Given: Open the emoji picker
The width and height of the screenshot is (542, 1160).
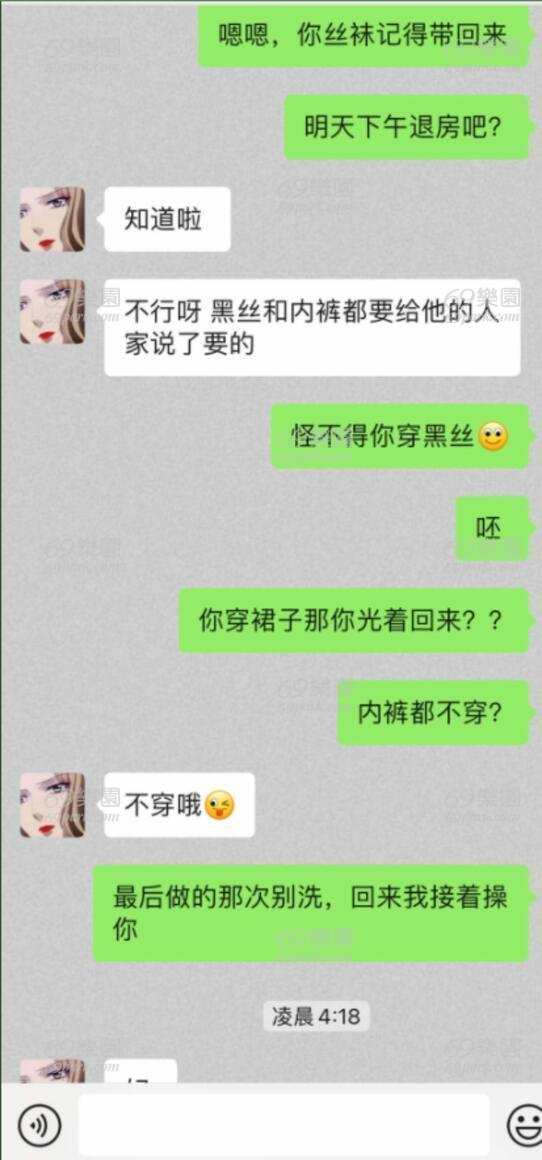Looking at the screenshot, I should (x=526, y=1125).
